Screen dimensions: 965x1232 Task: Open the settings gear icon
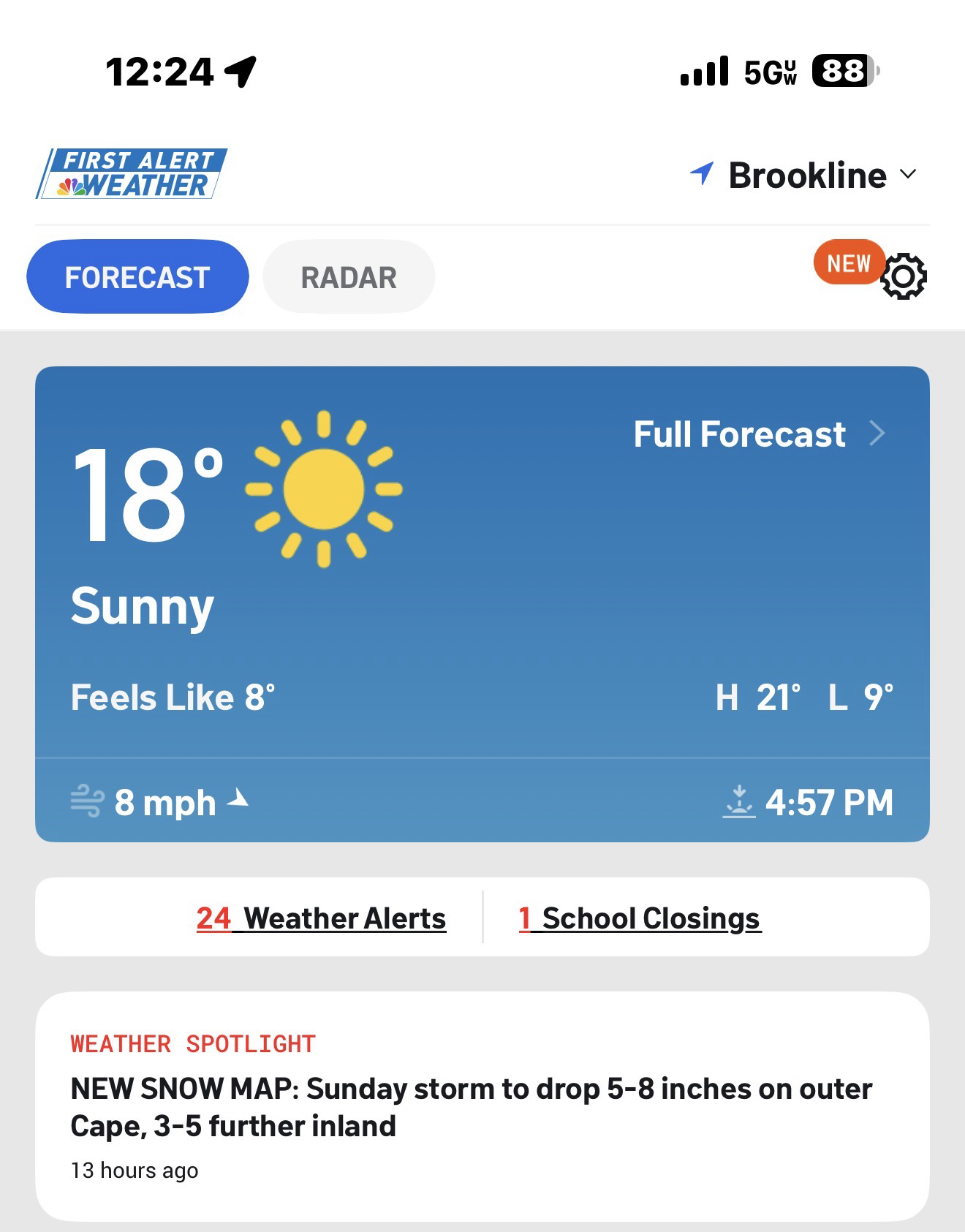pyautogui.click(x=904, y=276)
